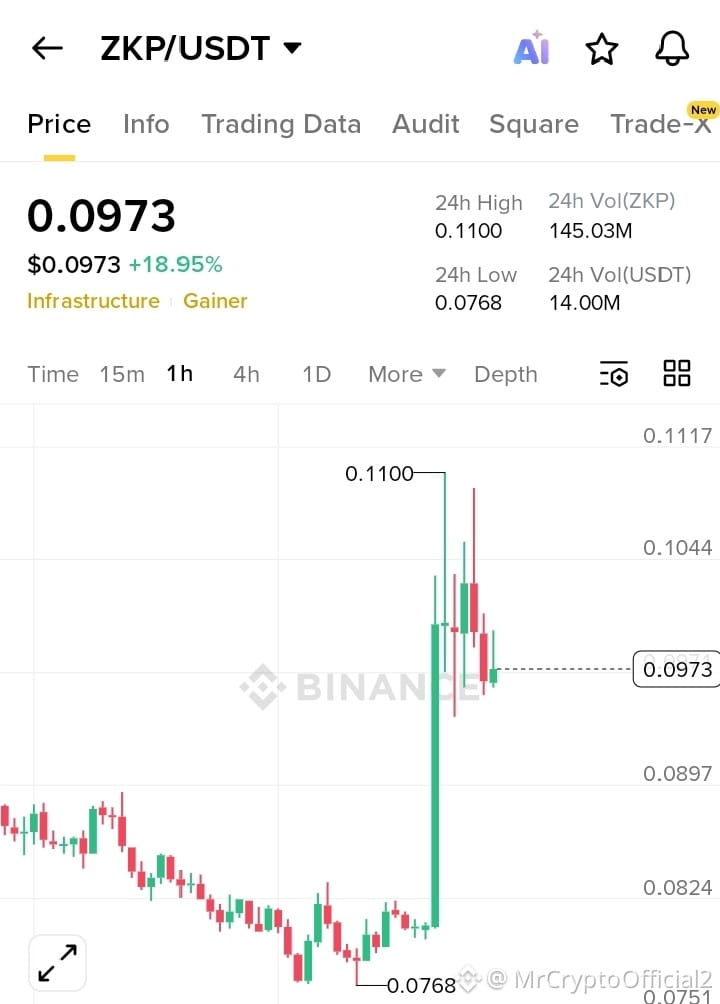Set a price alert with the bell
This screenshot has width=720, height=1004.
(672, 48)
